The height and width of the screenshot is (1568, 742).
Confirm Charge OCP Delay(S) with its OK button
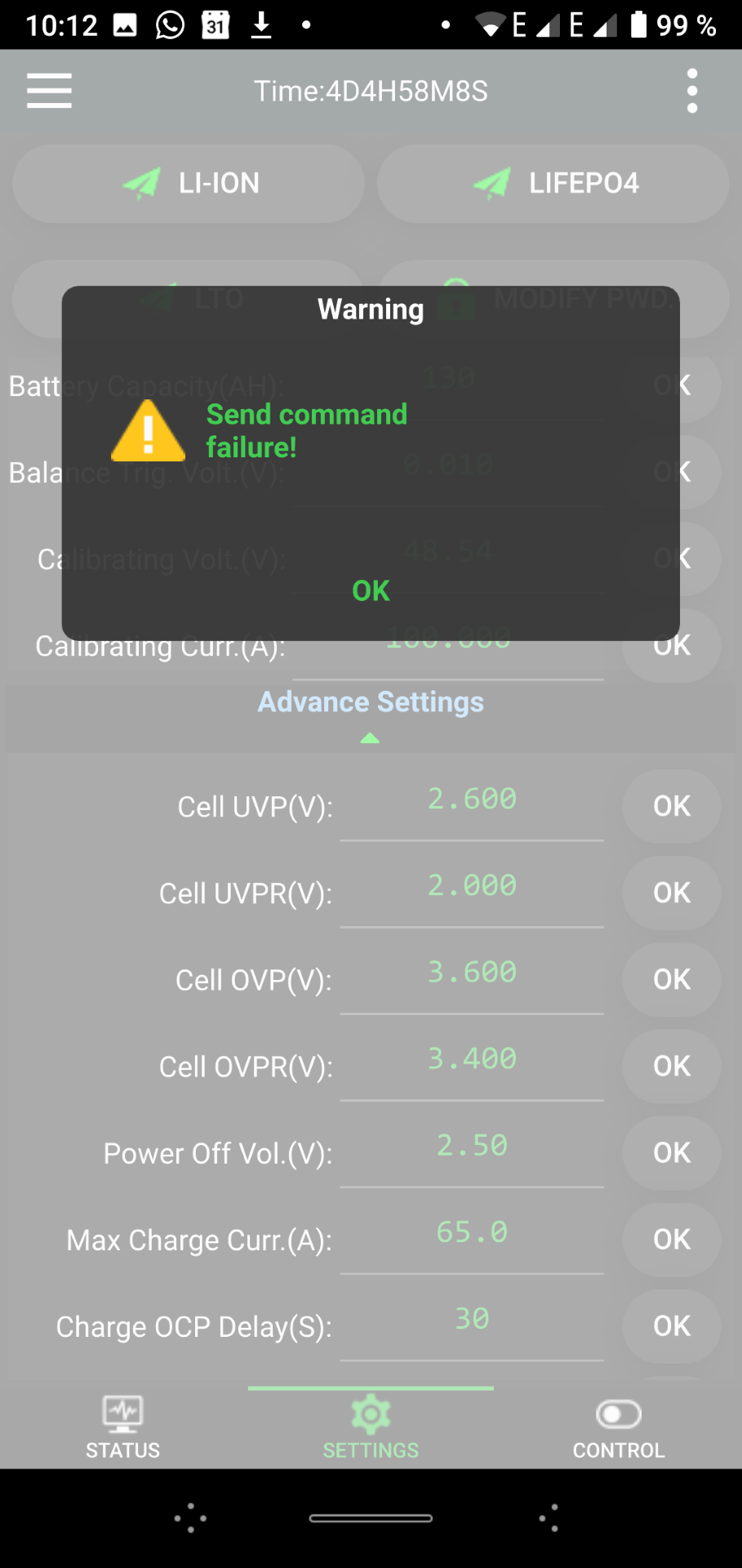[x=672, y=1325]
